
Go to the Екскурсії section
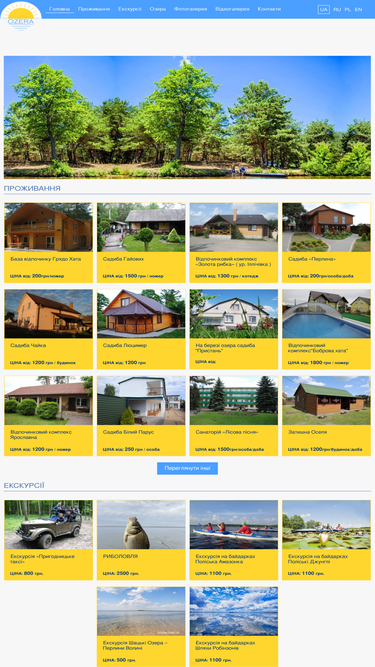pos(130,9)
